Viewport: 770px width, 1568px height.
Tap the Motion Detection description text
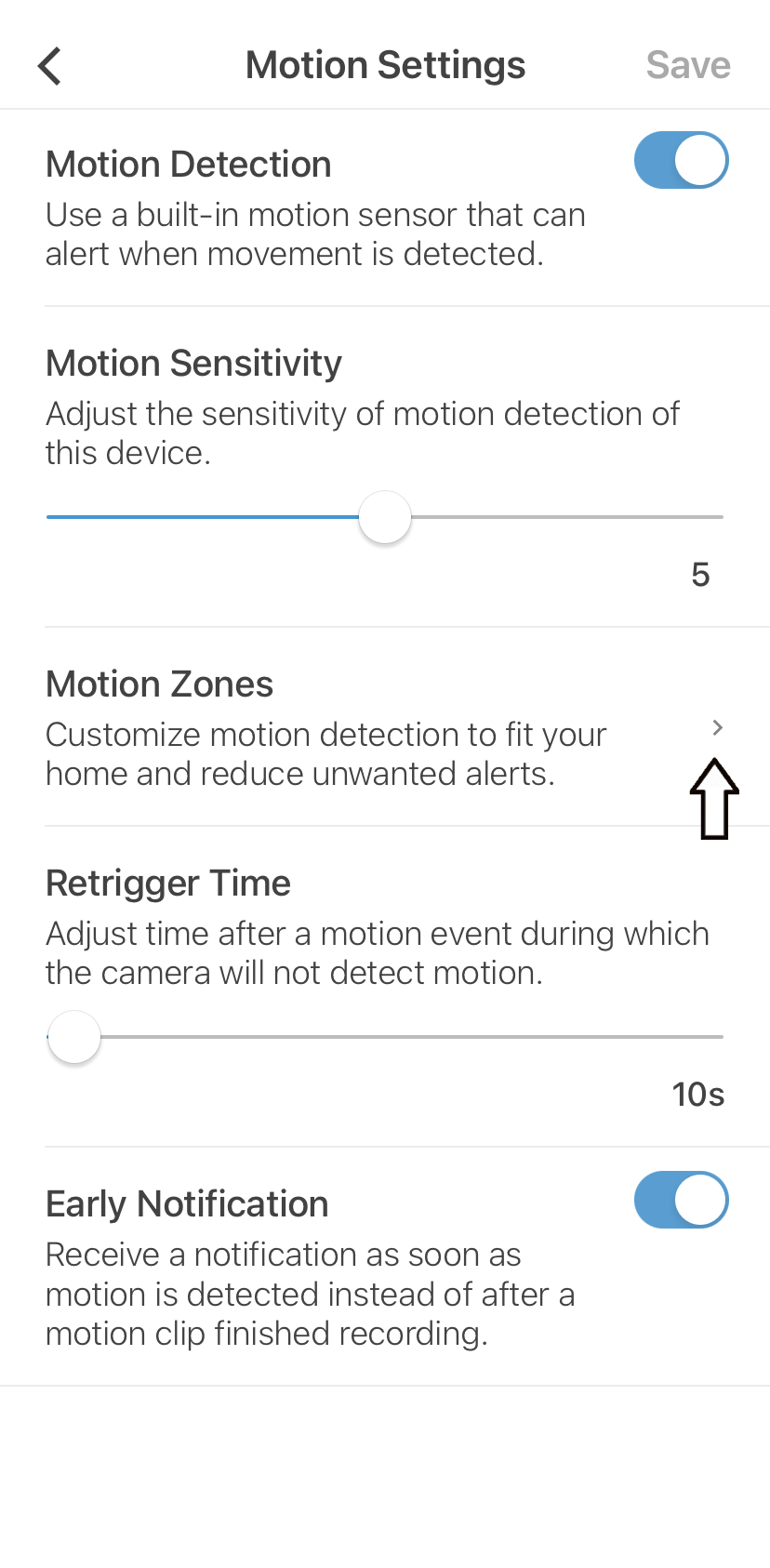316,233
